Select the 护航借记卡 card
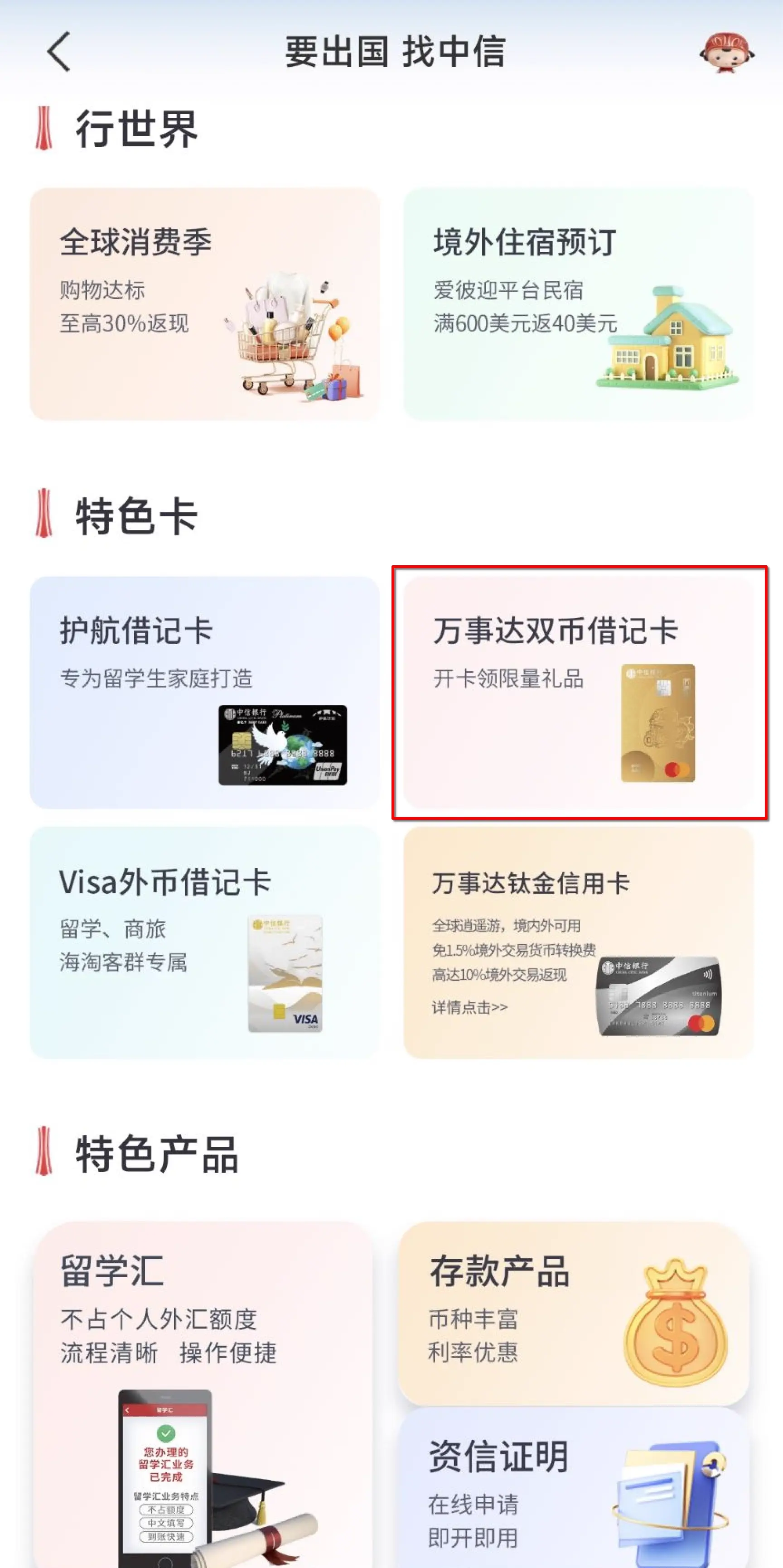The height and width of the screenshot is (1568, 783). coord(204,692)
